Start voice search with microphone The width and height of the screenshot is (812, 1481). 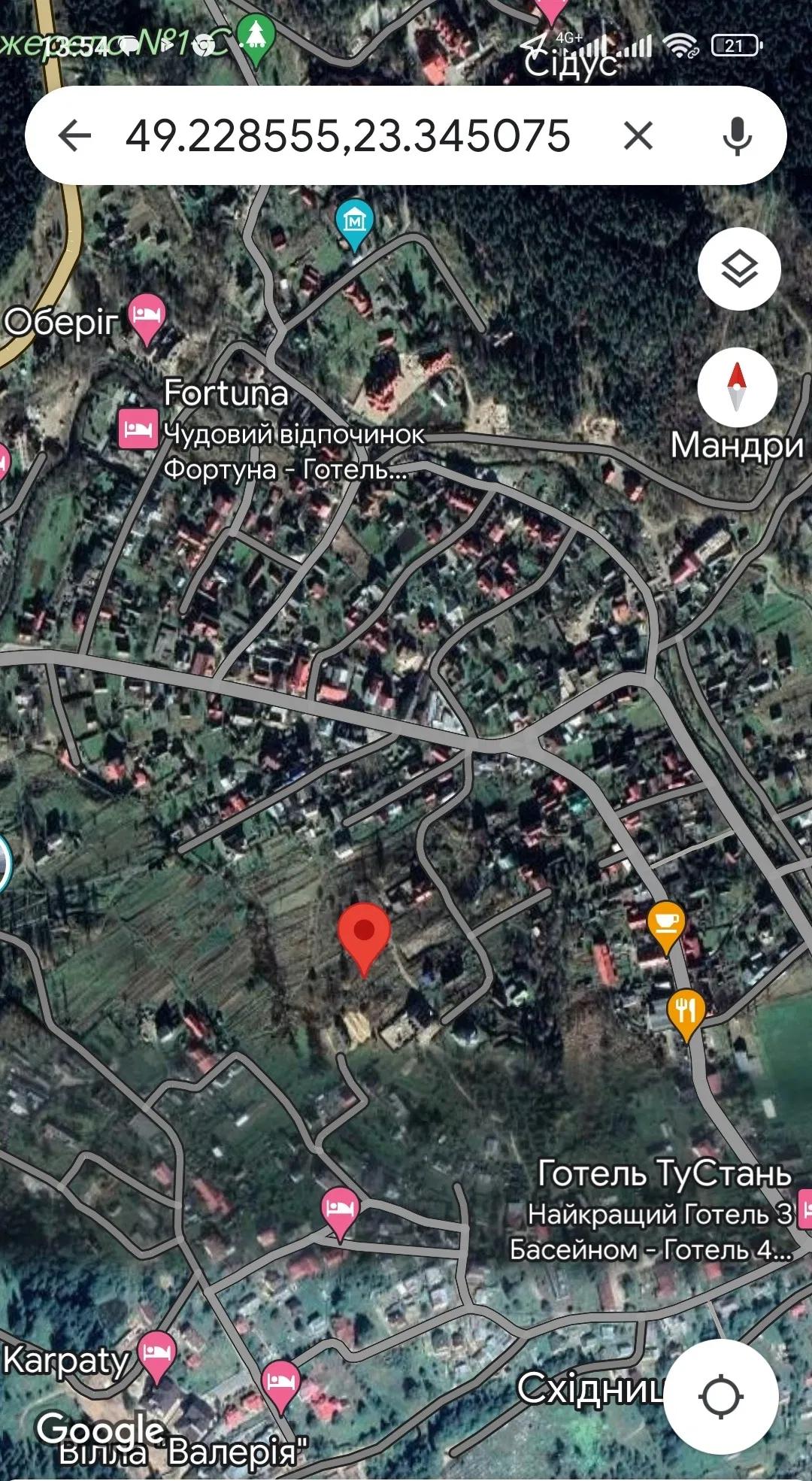coord(737,136)
